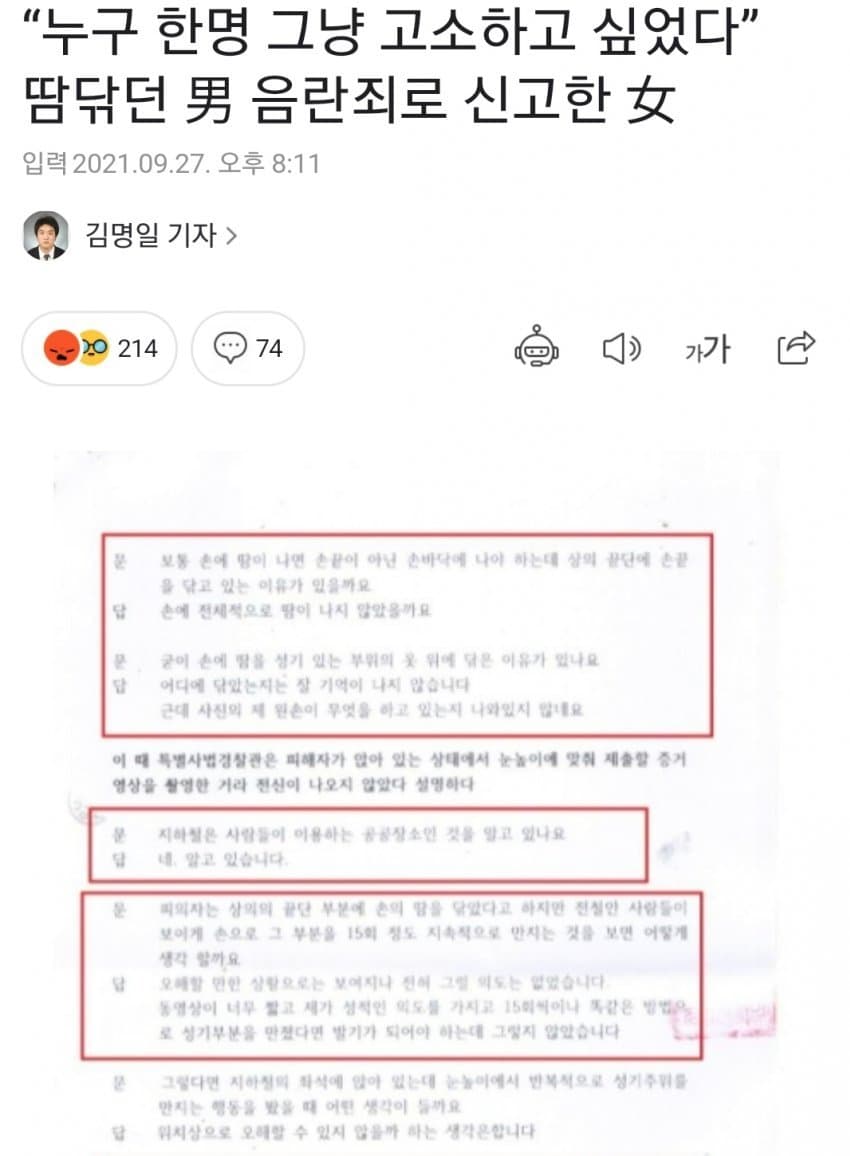Listen to the article with the speaker icon
Viewport: 850px width, 1156px height.
click(621, 348)
